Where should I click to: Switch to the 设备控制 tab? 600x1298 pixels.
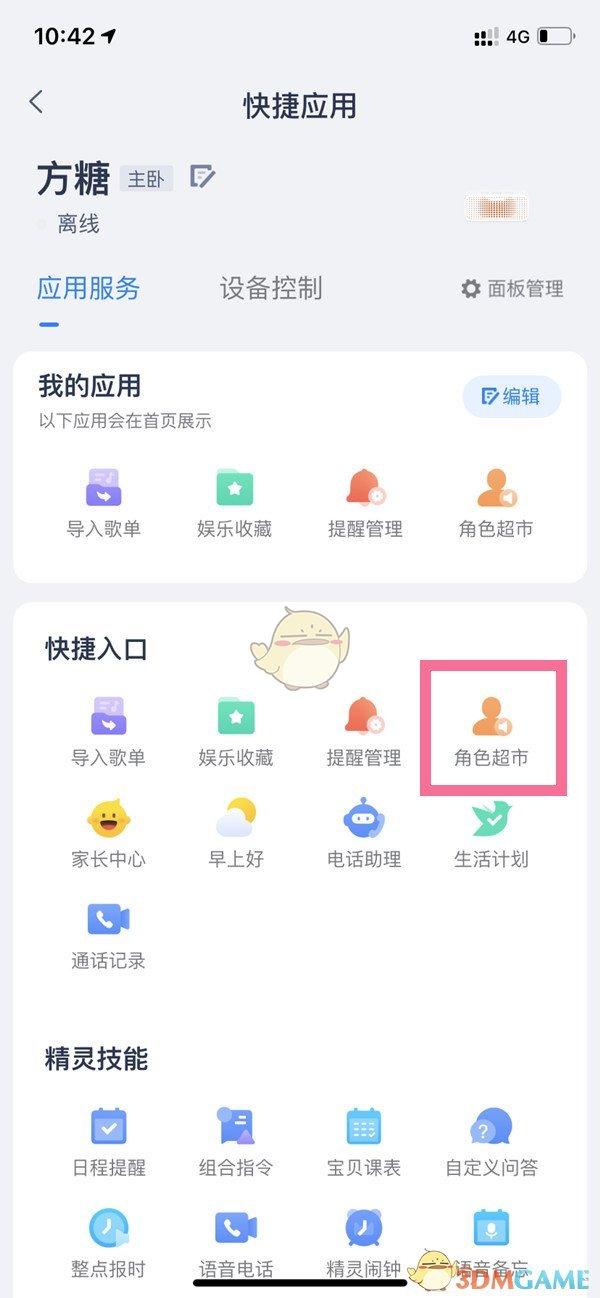coord(271,289)
